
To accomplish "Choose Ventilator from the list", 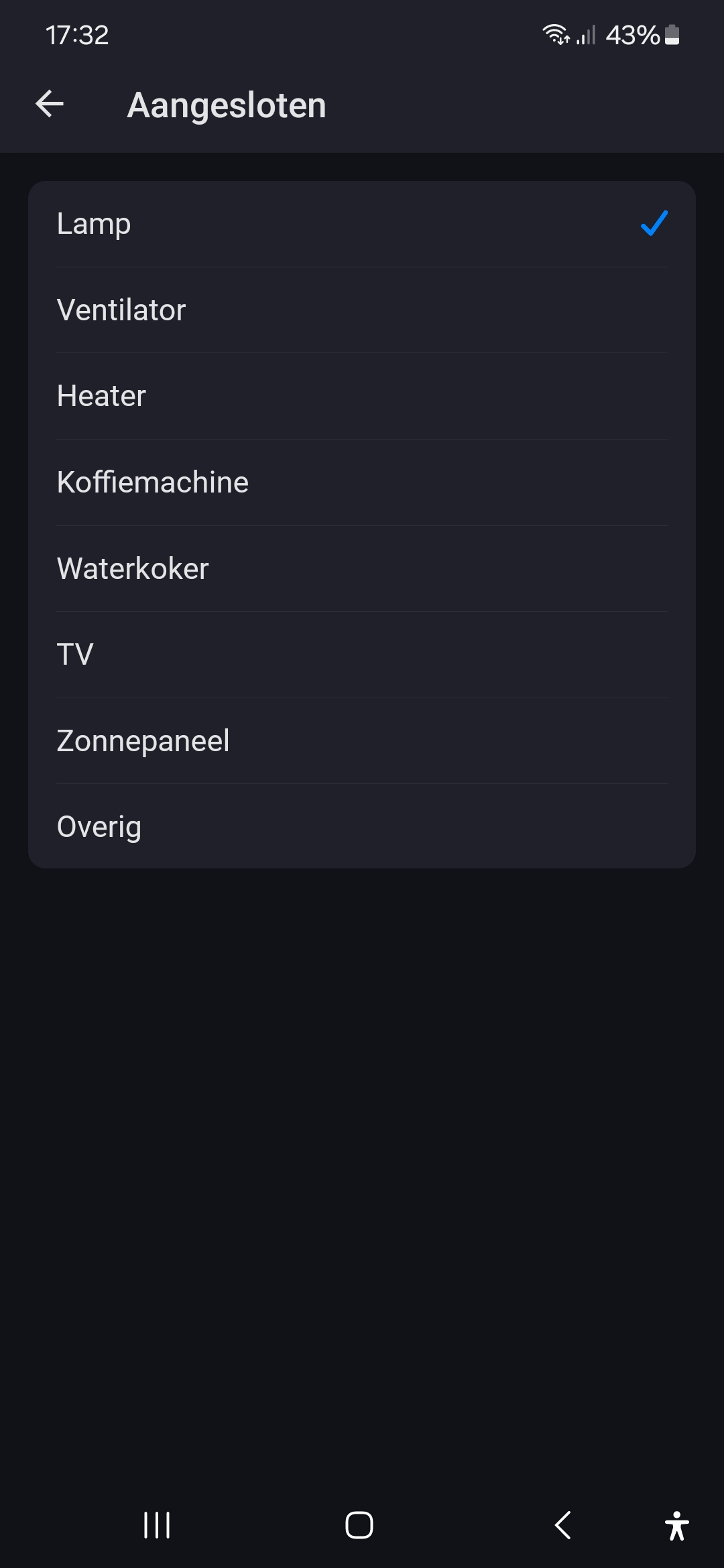I will (362, 310).
